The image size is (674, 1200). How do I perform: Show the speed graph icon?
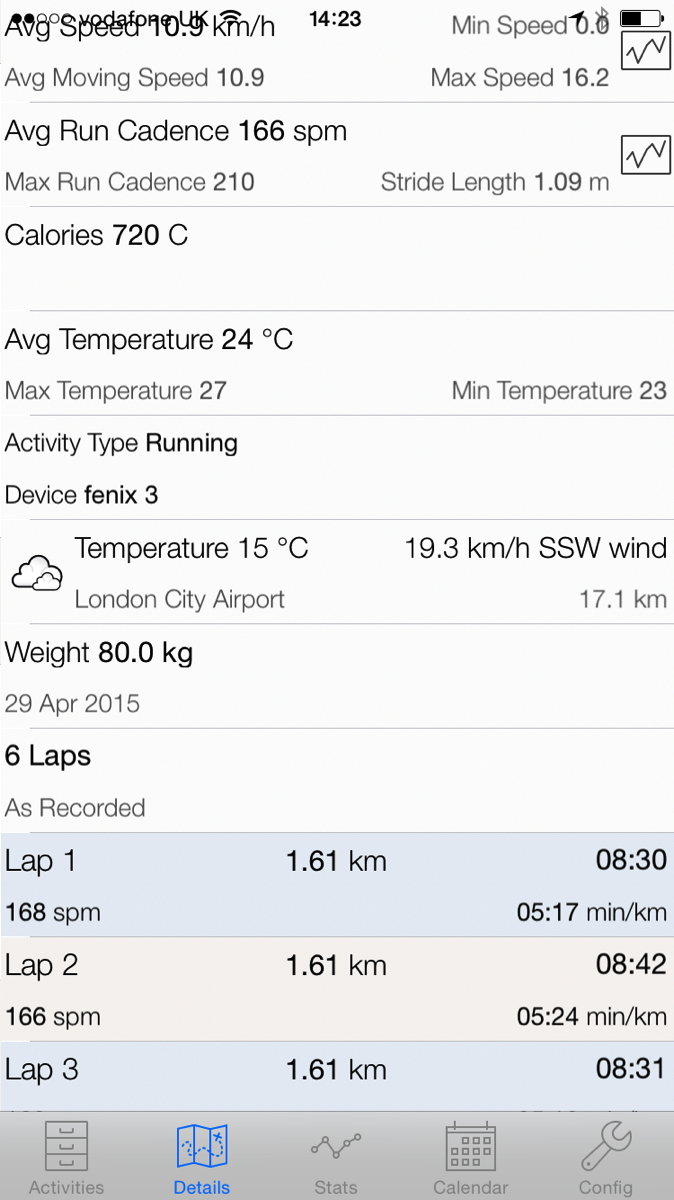pyautogui.click(x=645, y=50)
